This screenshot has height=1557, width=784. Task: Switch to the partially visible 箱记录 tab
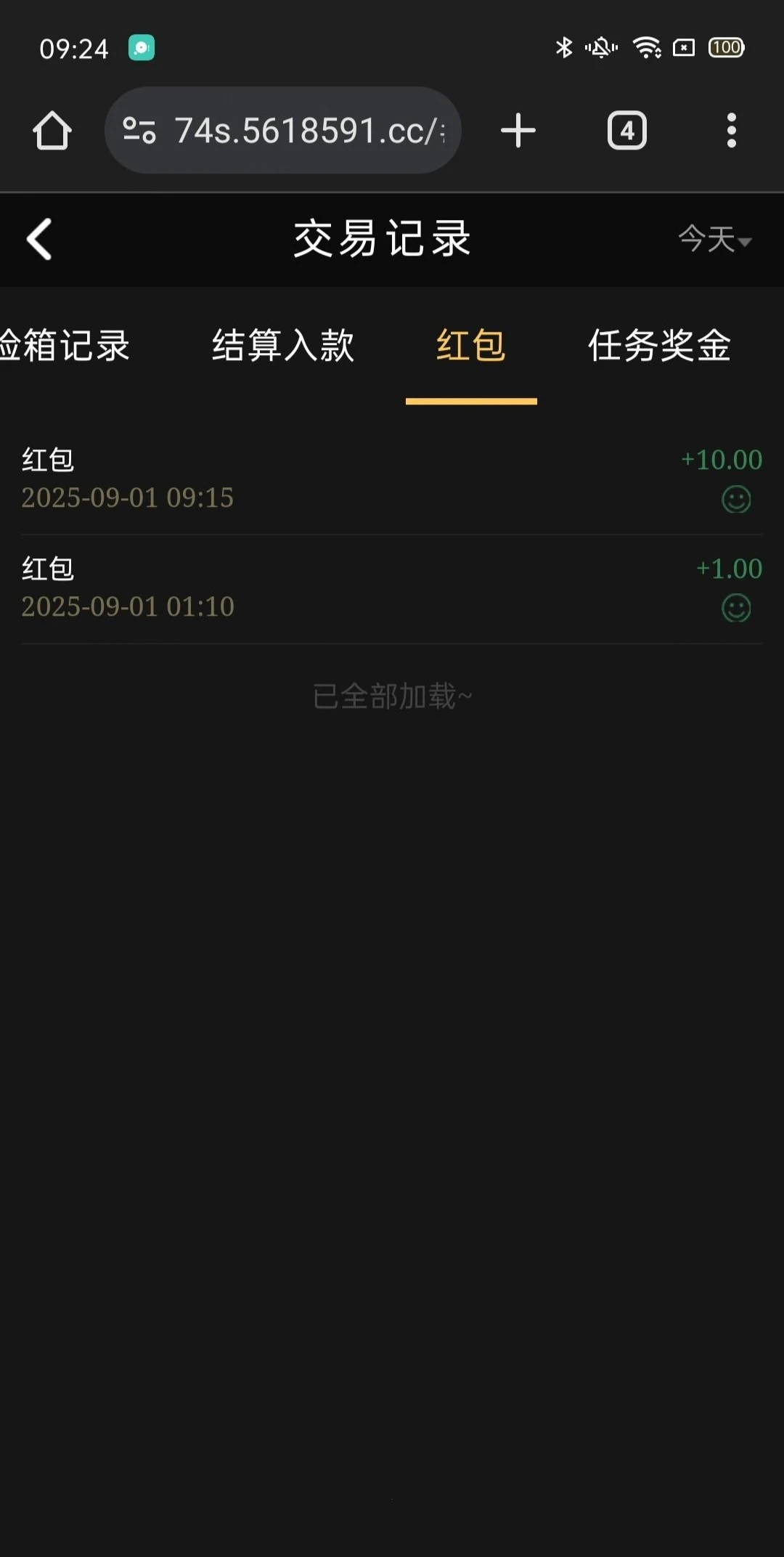tap(64, 346)
